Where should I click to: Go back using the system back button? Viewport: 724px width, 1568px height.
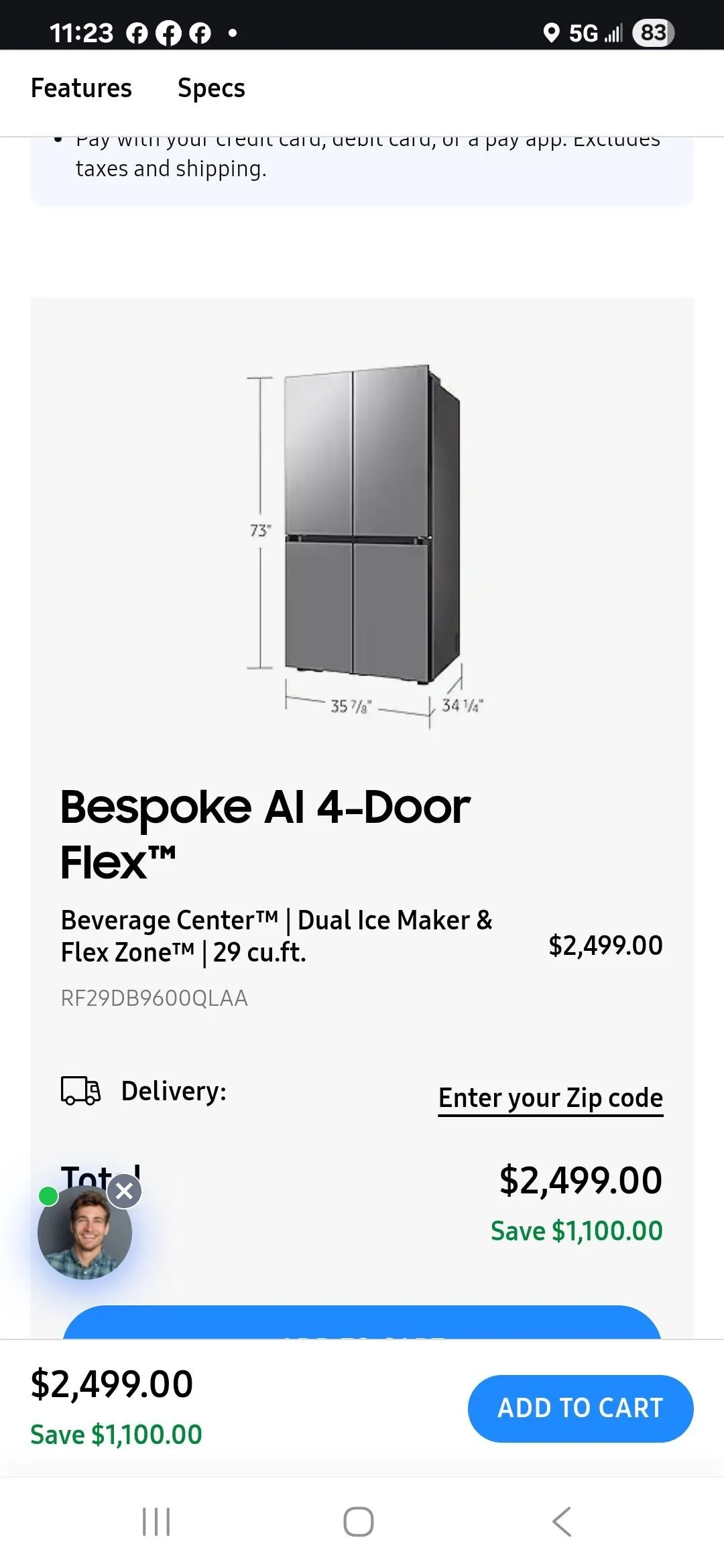tap(562, 1521)
